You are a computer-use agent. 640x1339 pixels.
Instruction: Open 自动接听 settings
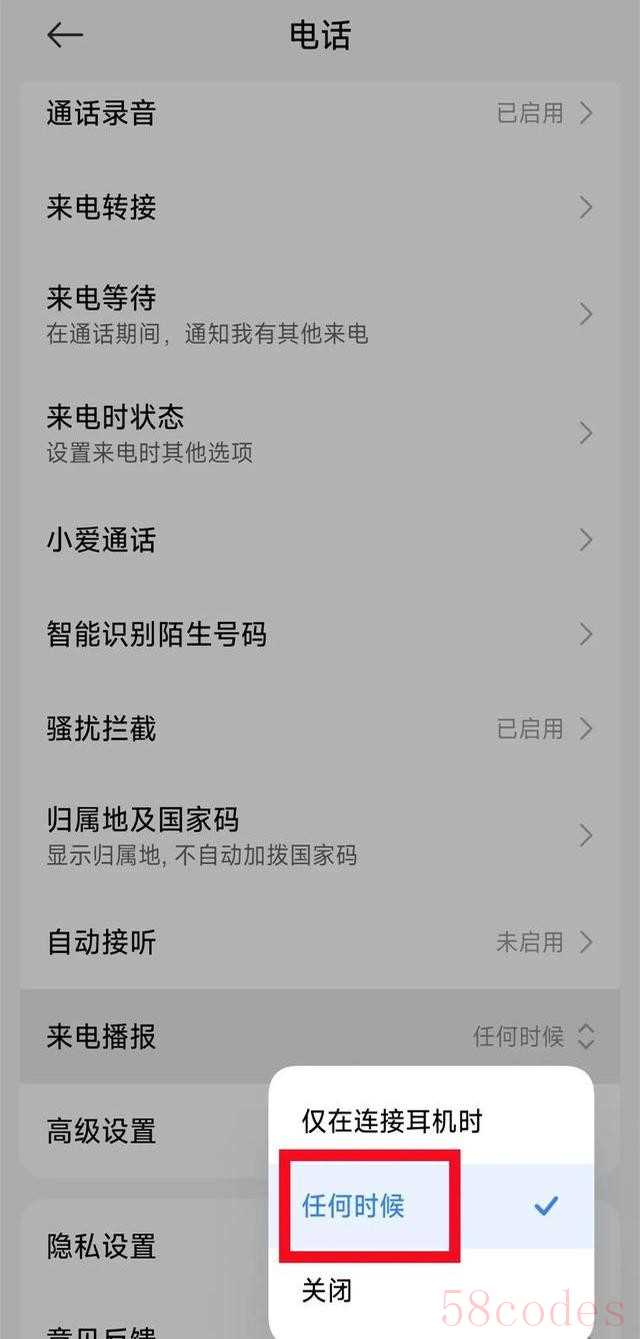[x=320, y=942]
